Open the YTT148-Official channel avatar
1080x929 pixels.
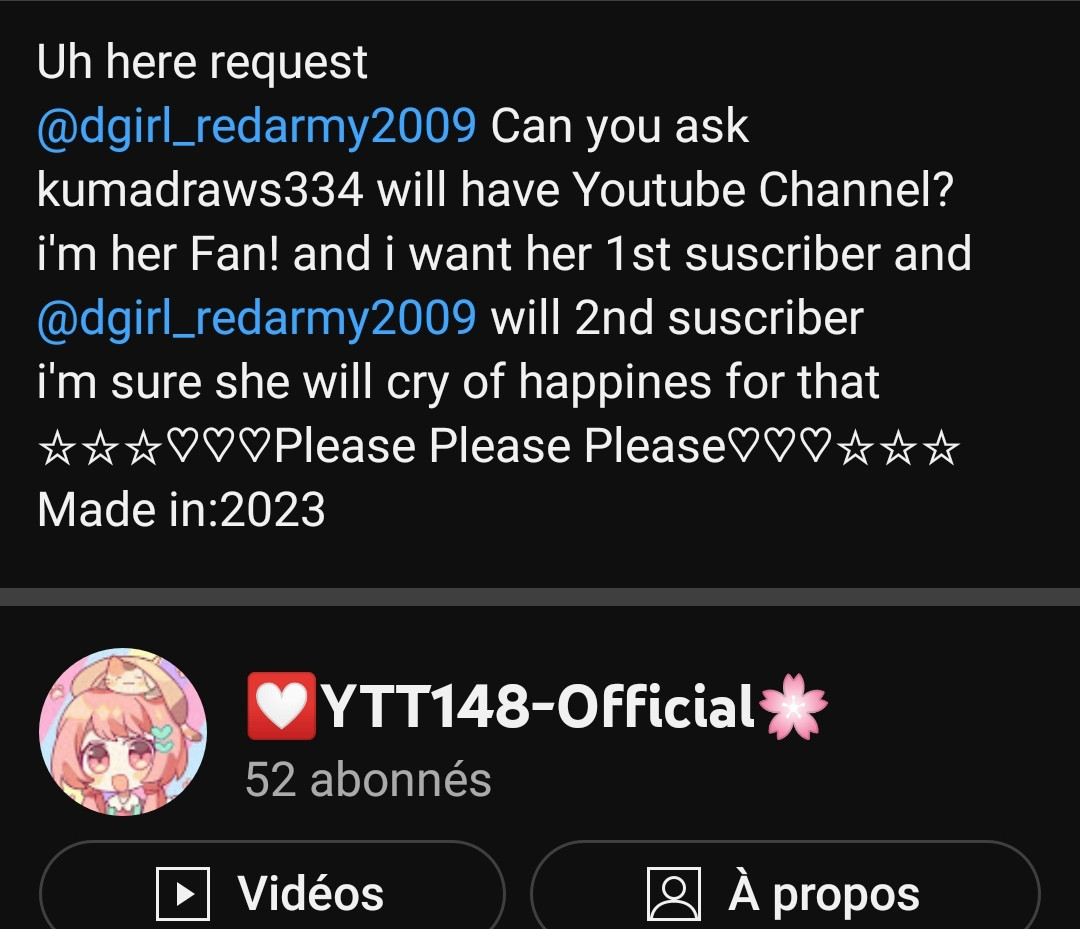tap(123, 733)
